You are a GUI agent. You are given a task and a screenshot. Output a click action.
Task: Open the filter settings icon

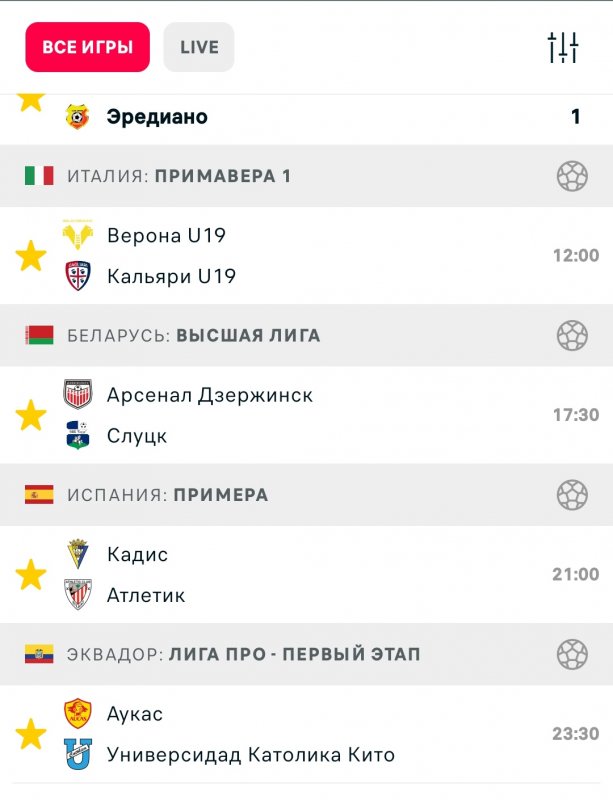[563, 47]
